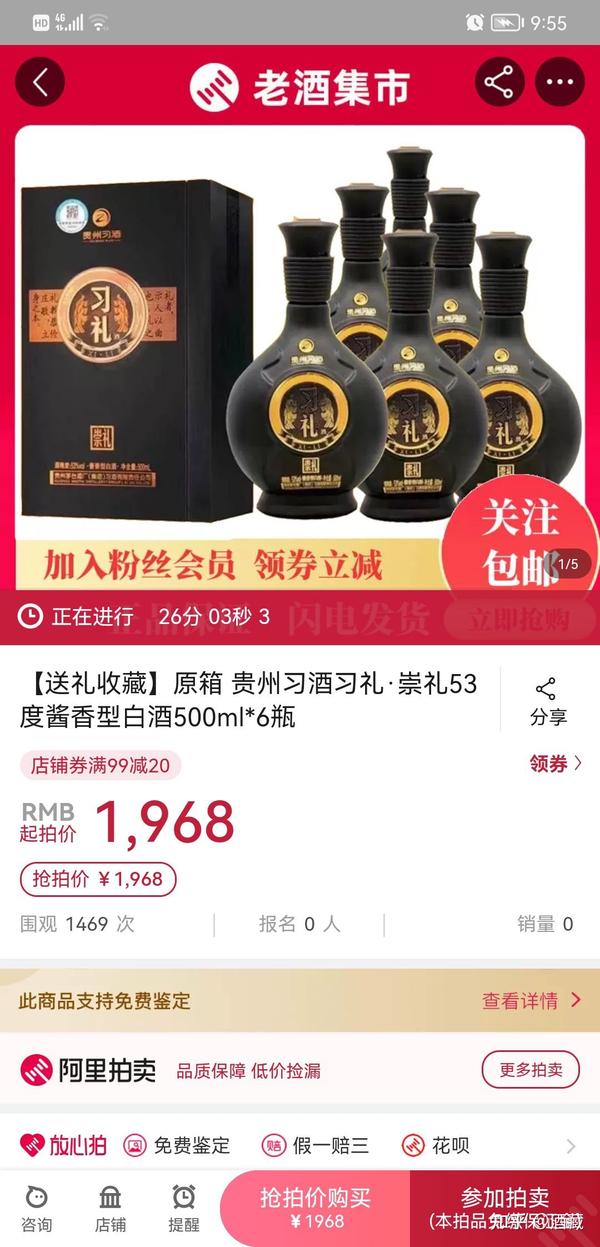Open the share icon in the top bar
Viewport: 600px width, 1247px height.
498,83
